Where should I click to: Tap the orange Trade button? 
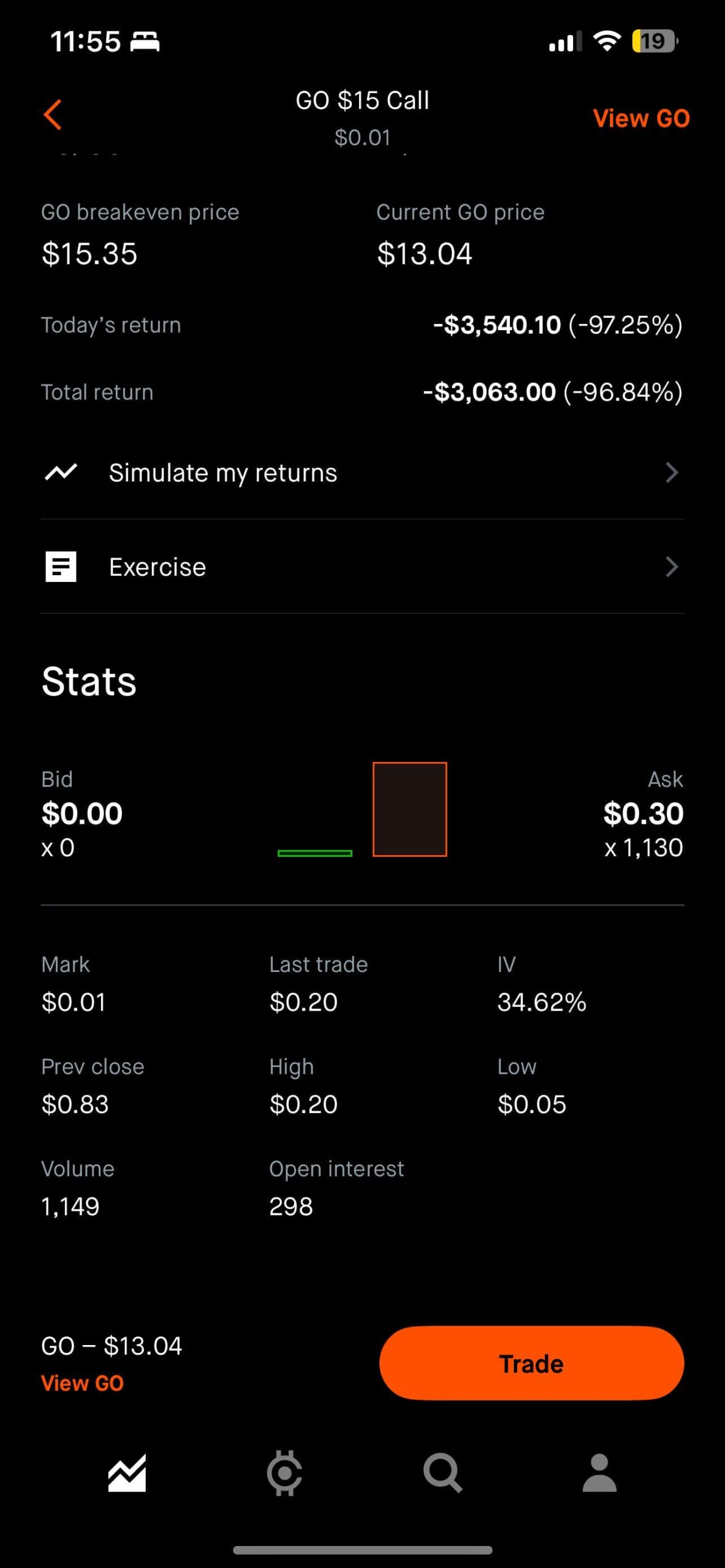531,1363
